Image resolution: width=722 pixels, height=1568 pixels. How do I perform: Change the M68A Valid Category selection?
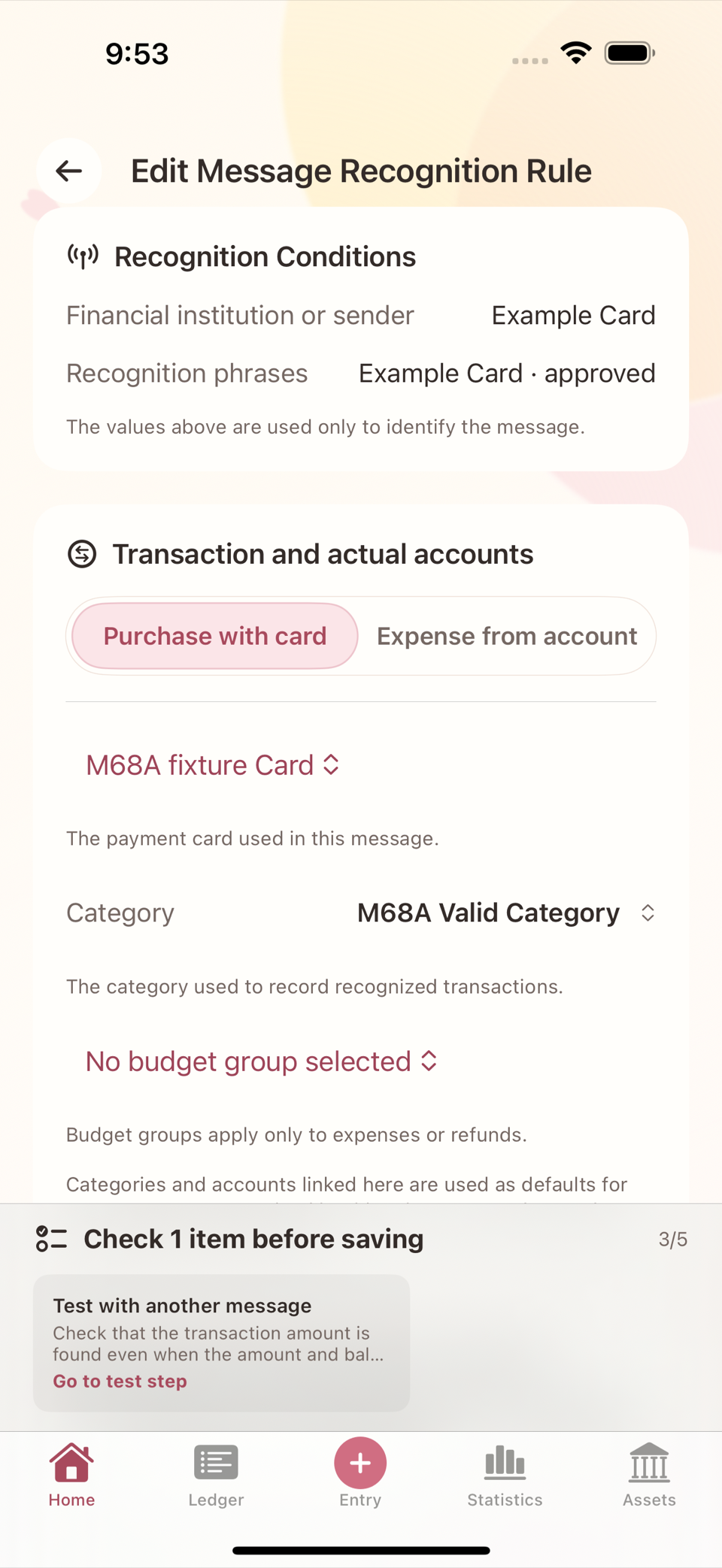click(x=506, y=913)
